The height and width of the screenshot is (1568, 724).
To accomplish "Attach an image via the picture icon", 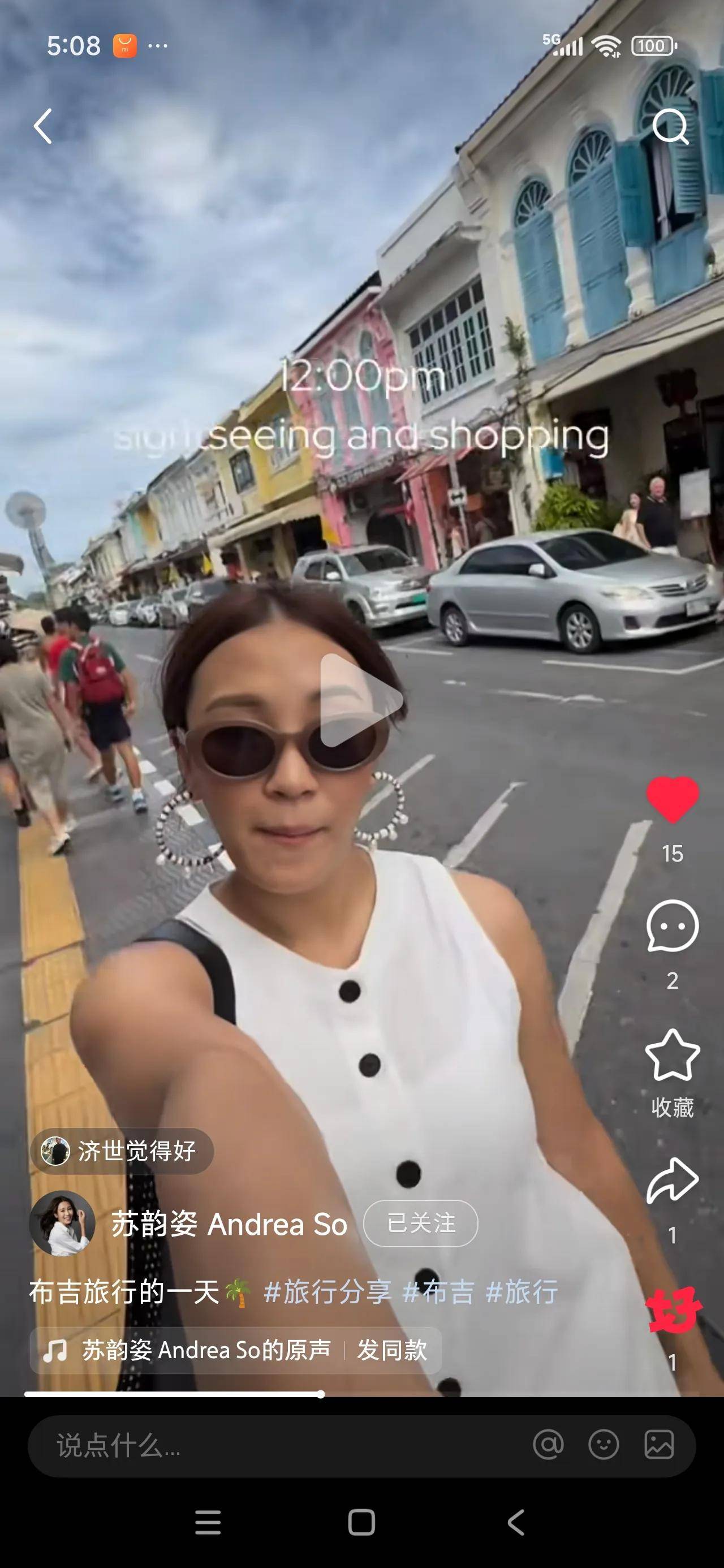I will (x=659, y=1445).
